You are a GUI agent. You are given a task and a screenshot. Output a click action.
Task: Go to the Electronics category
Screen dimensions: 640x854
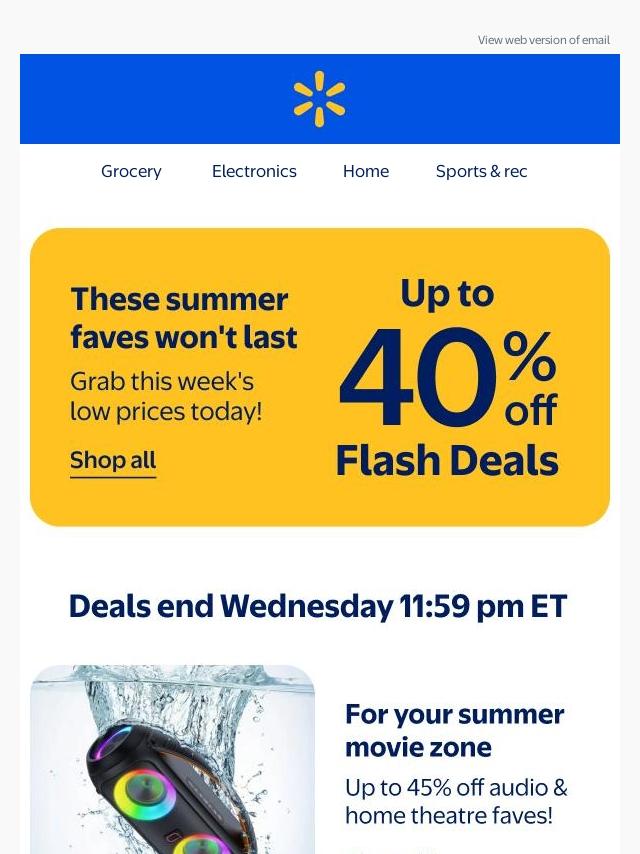coord(254,171)
